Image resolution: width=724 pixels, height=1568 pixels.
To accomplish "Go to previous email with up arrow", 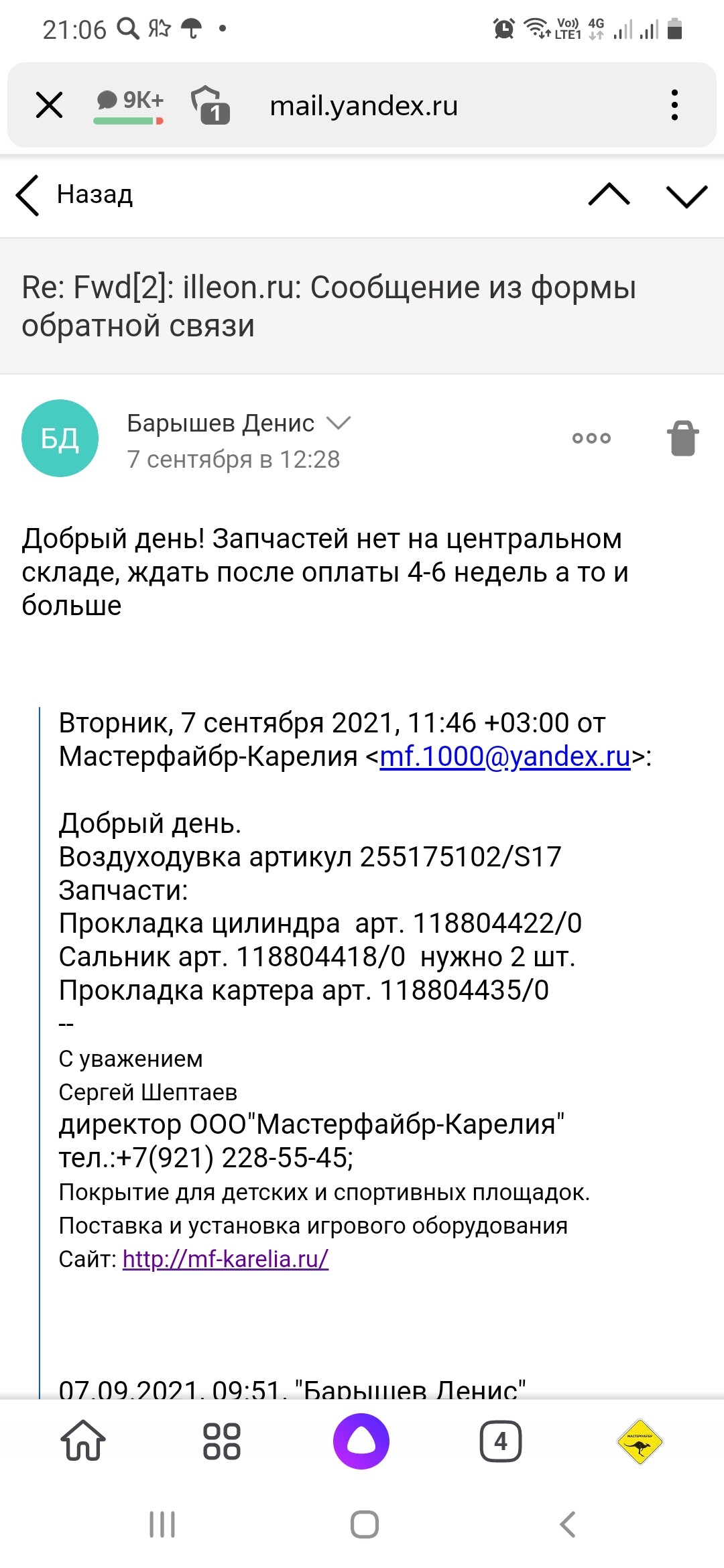I will pyautogui.click(x=609, y=195).
